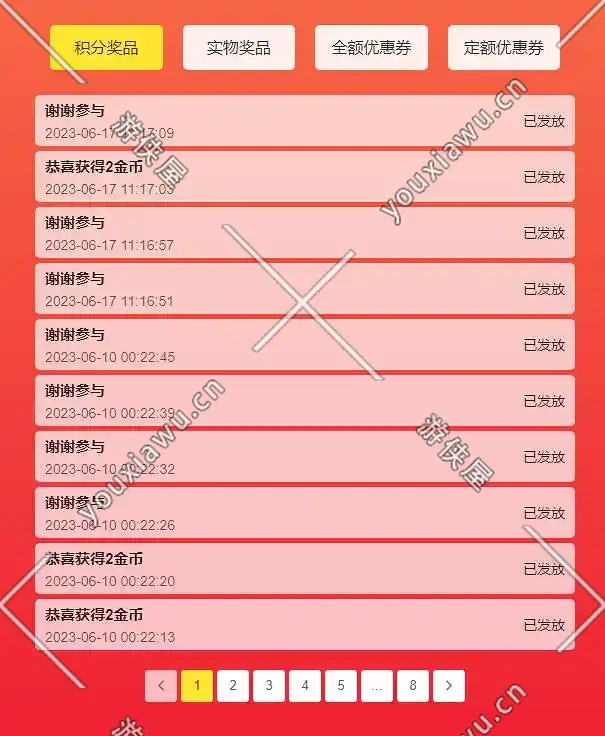
Task: Jump to page 3
Action: (x=269, y=686)
